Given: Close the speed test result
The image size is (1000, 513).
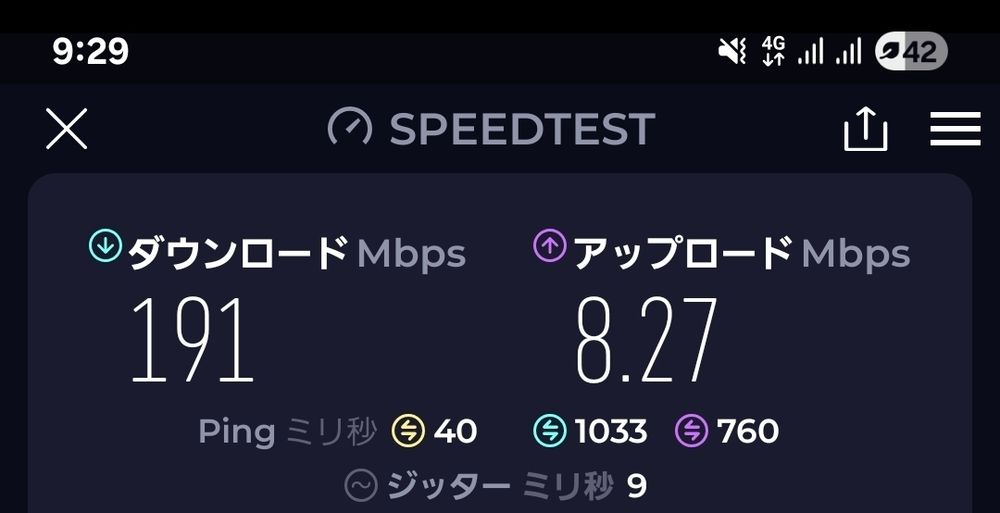Looking at the screenshot, I should point(67,129).
